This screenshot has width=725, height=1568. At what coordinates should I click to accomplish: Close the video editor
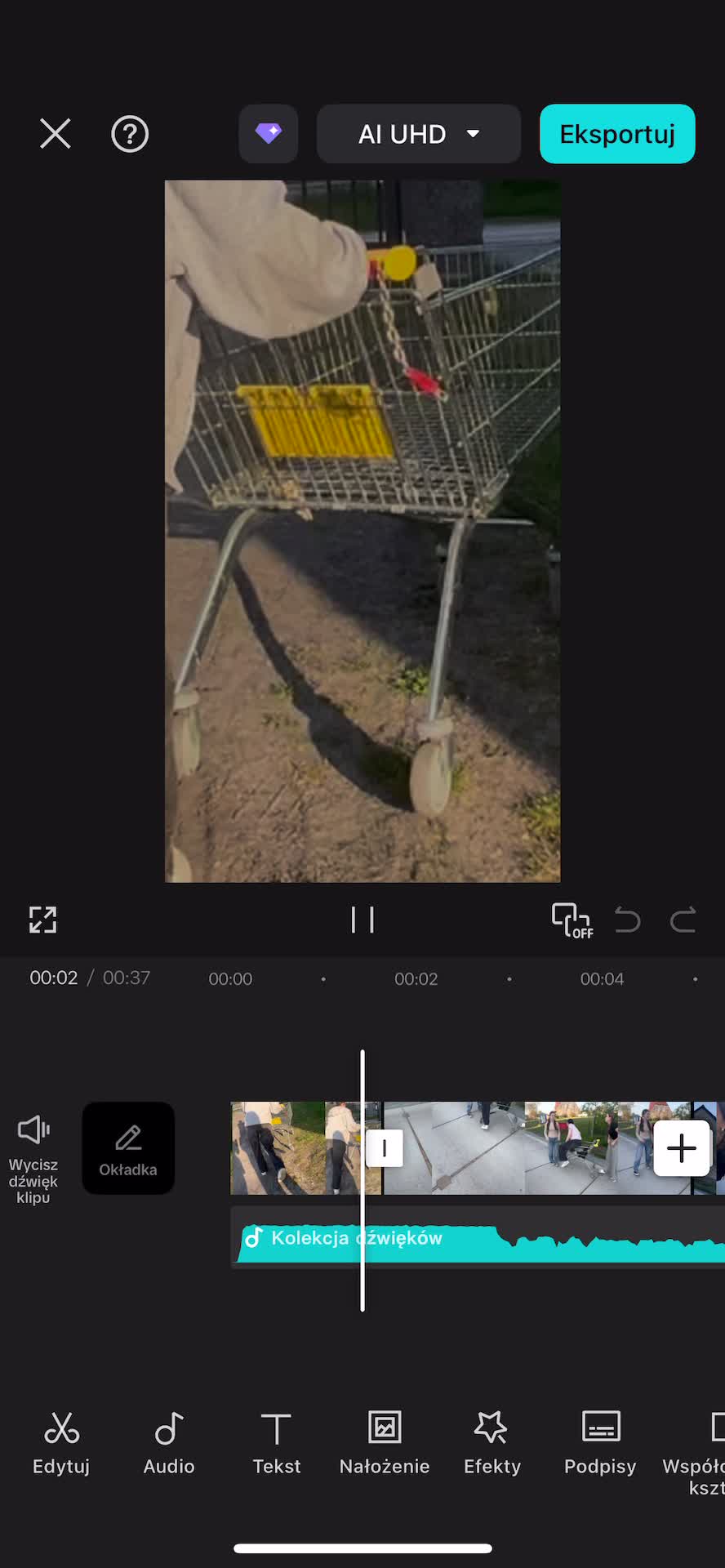pyautogui.click(x=56, y=134)
